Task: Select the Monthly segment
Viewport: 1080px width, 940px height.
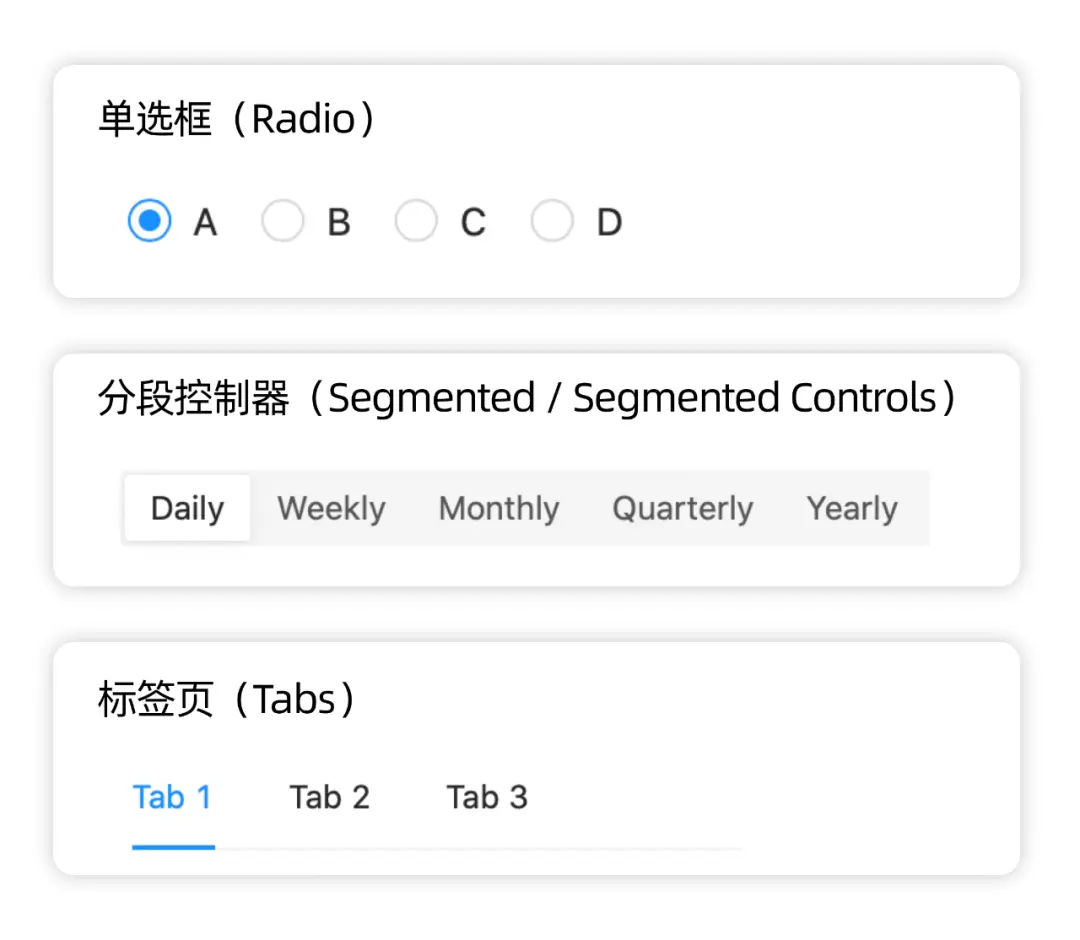Action: point(499,508)
